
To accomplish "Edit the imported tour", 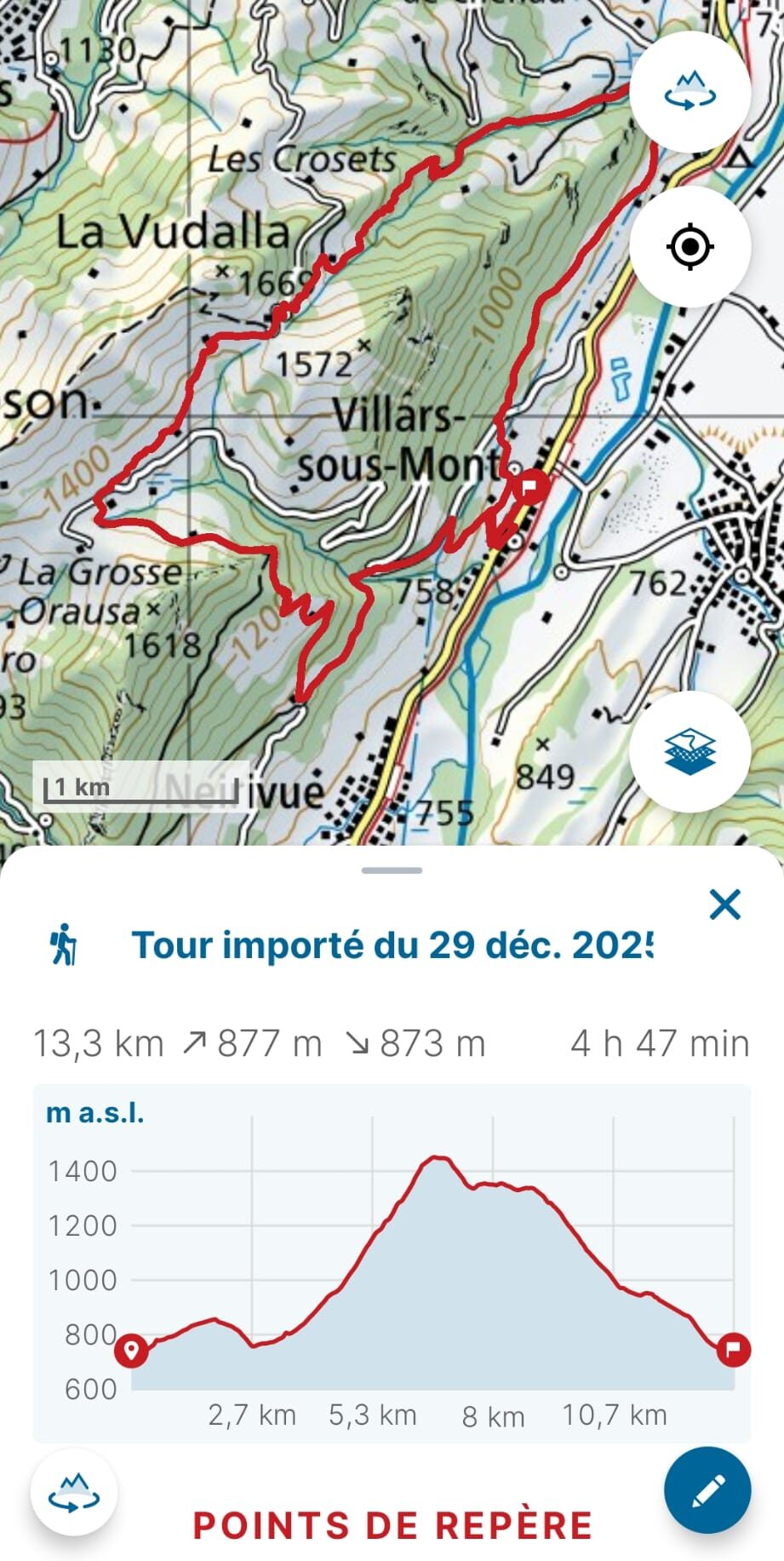I will [x=707, y=1490].
